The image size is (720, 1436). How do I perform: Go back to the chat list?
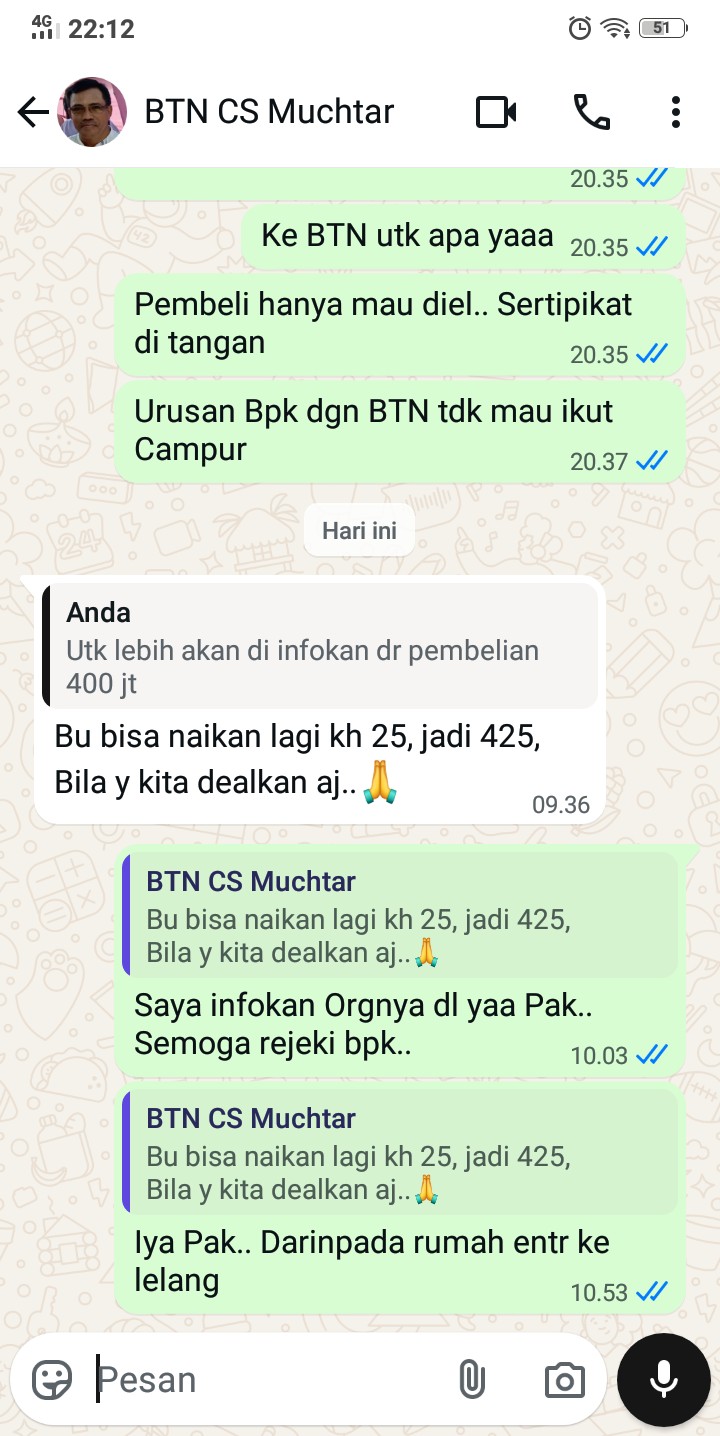click(x=33, y=112)
